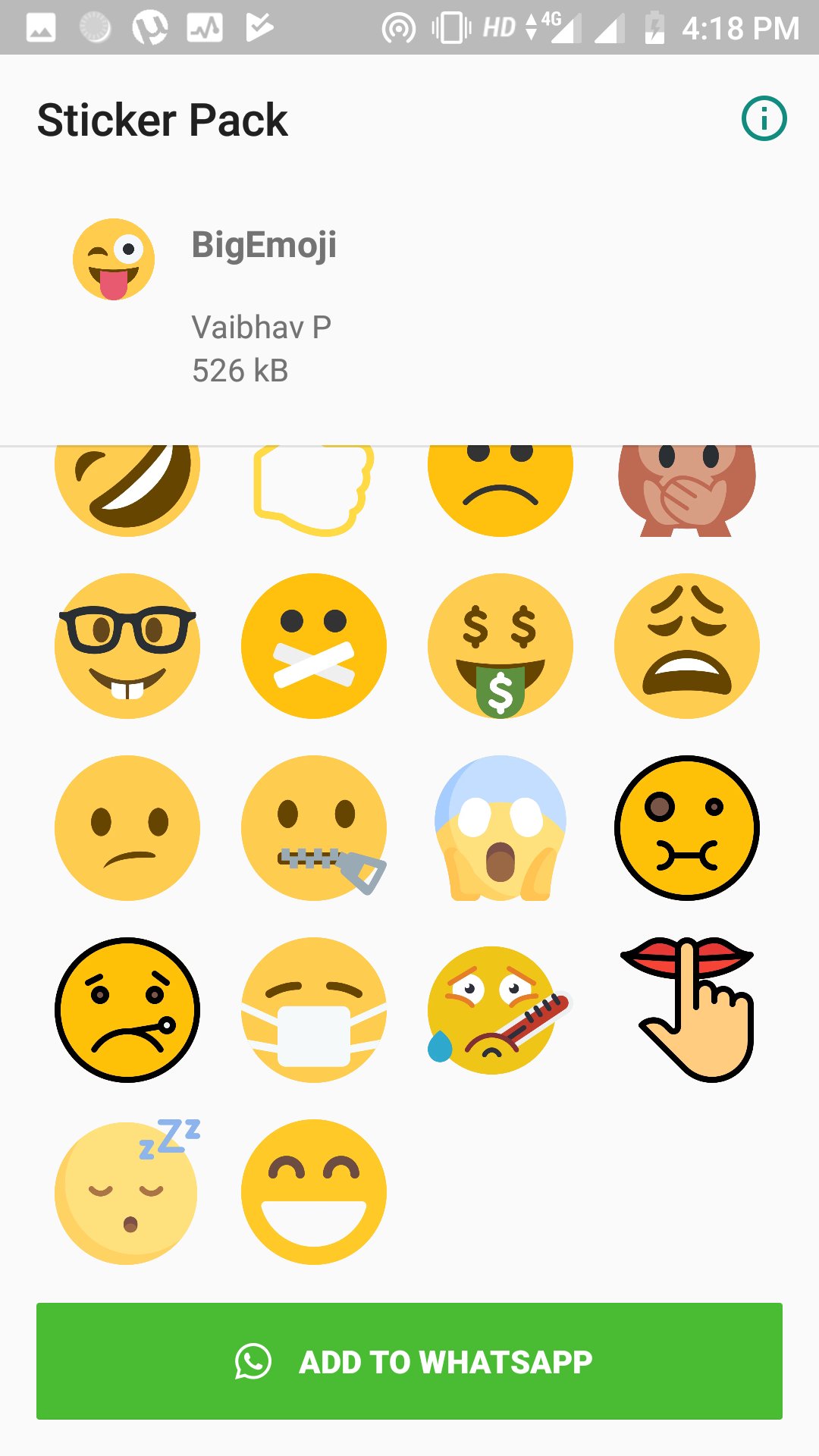Click the author name Vaibhav P
The image size is (819, 1456).
point(261,326)
